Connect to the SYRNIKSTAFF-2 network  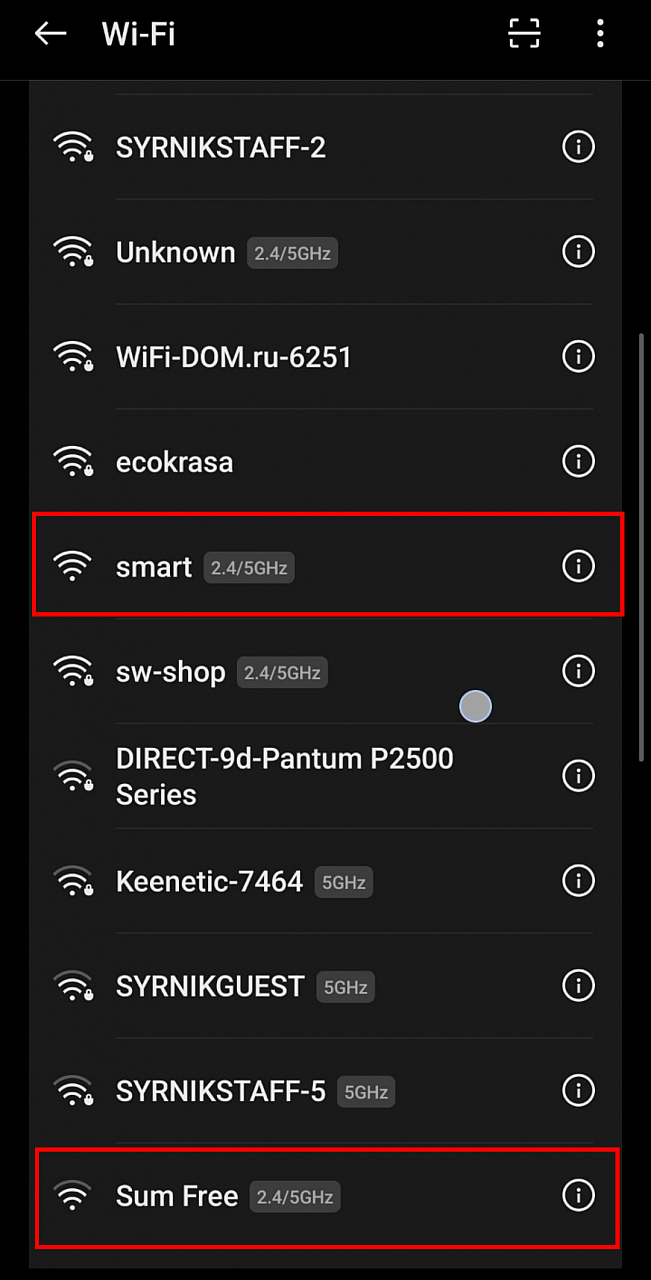(x=221, y=148)
